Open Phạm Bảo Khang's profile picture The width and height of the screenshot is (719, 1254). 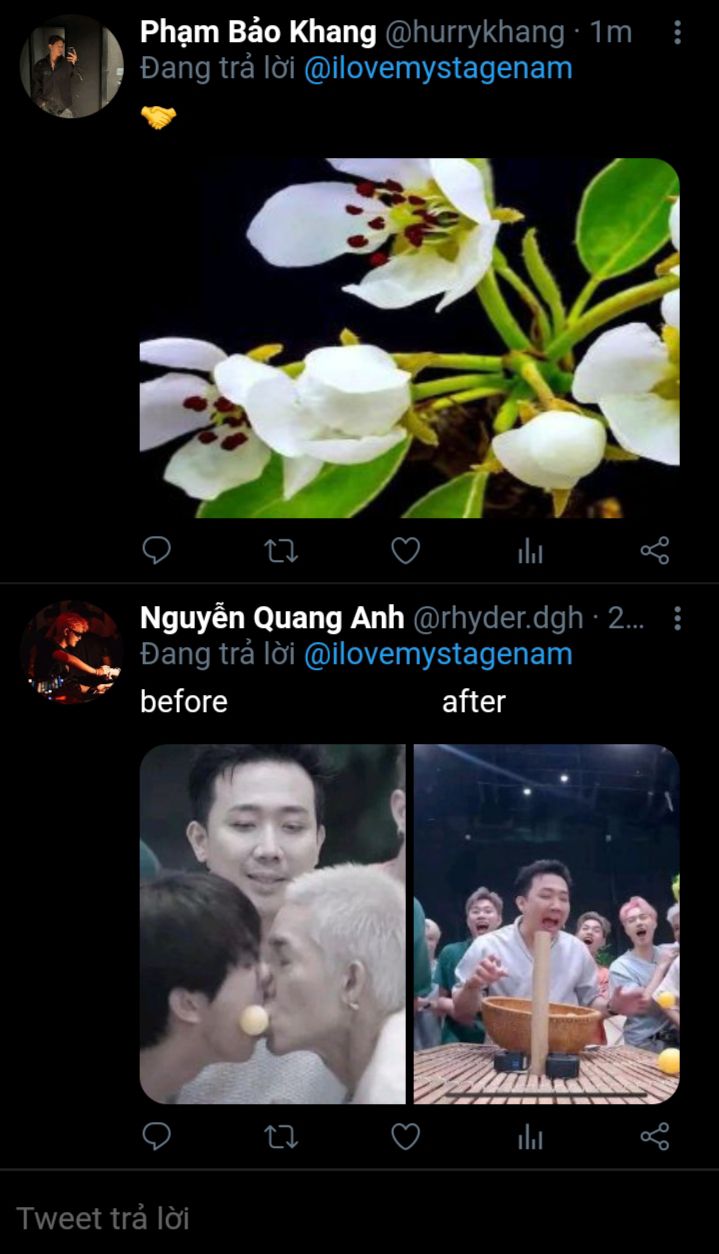point(71,66)
